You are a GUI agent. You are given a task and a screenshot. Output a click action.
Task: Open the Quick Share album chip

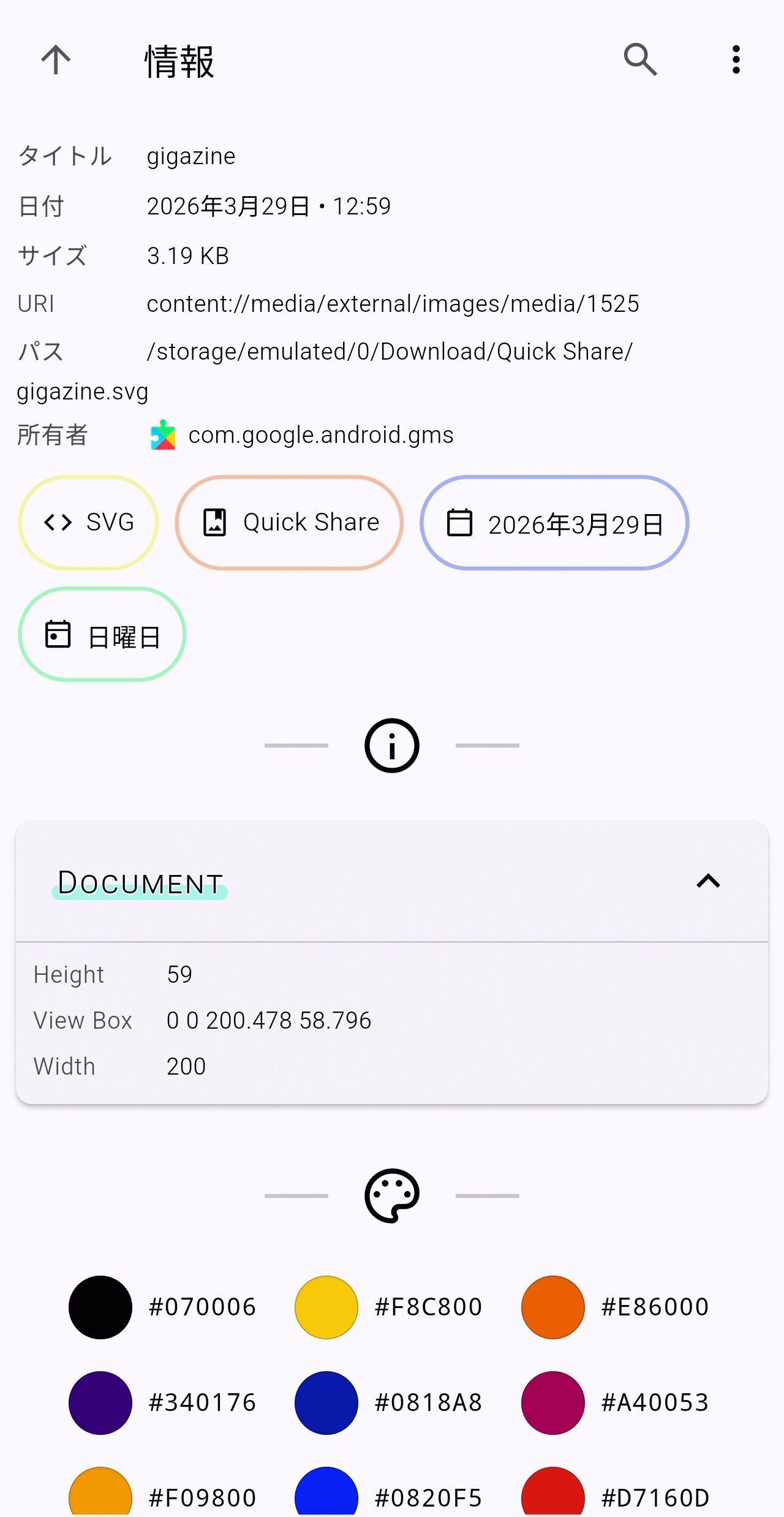tap(289, 523)
